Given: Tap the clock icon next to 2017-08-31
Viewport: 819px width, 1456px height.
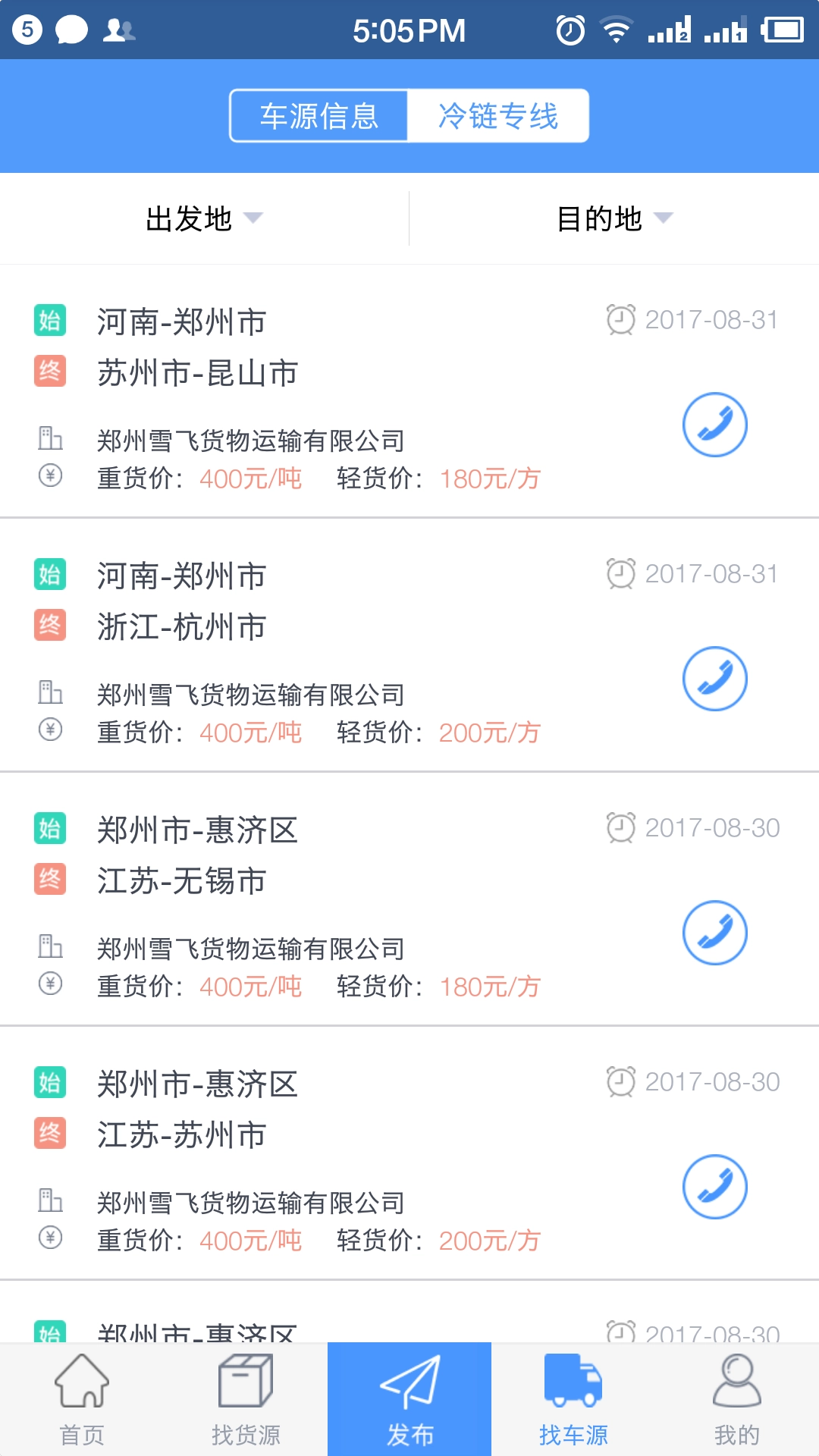Looking at the screenshot, I should click(620, 320).
